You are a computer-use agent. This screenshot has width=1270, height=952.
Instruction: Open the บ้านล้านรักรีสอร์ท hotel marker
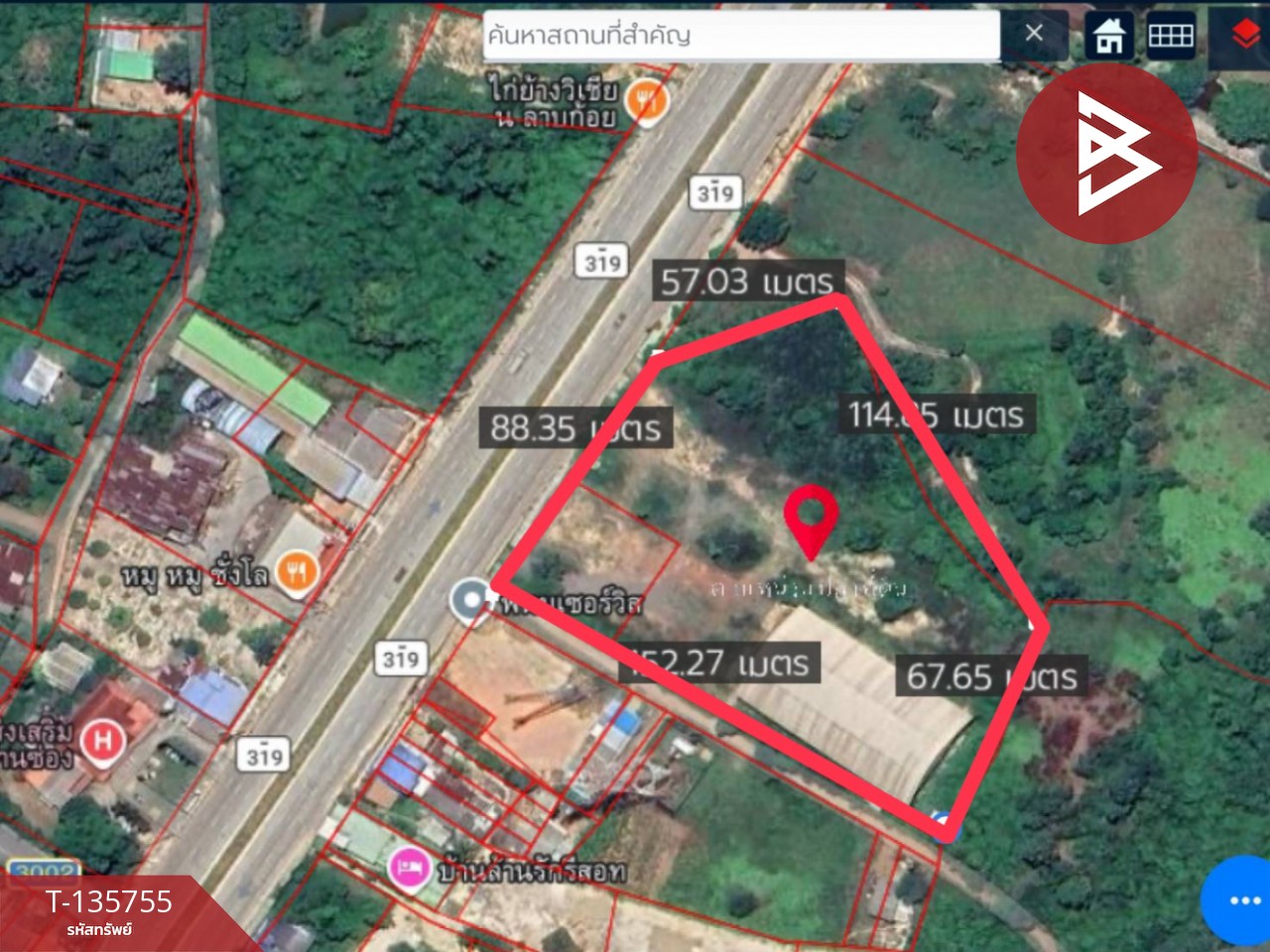(x=408, y=869)
